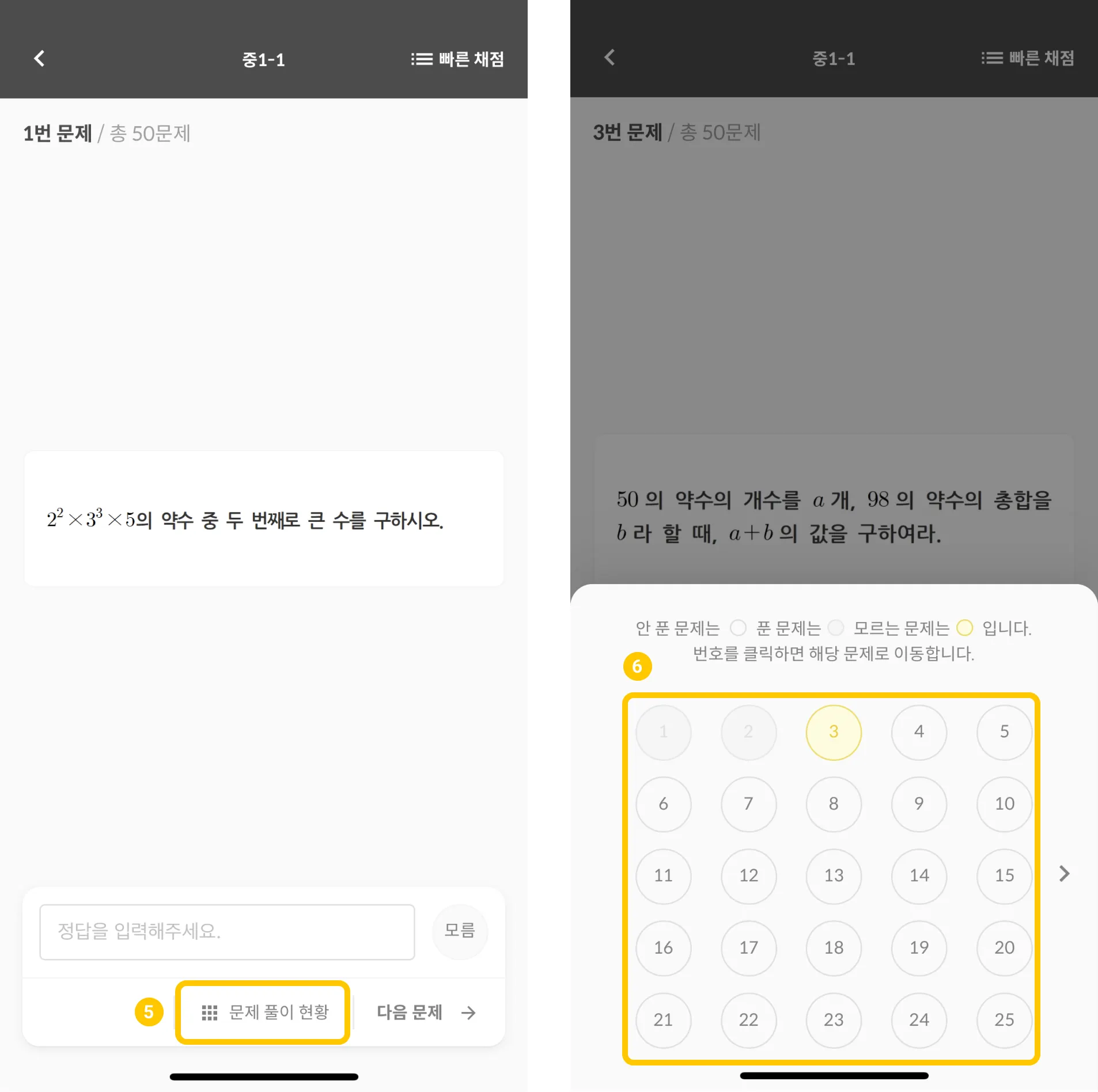Open question 10 from the number grid
Screen dimensions: 1098x1092
1004,804
